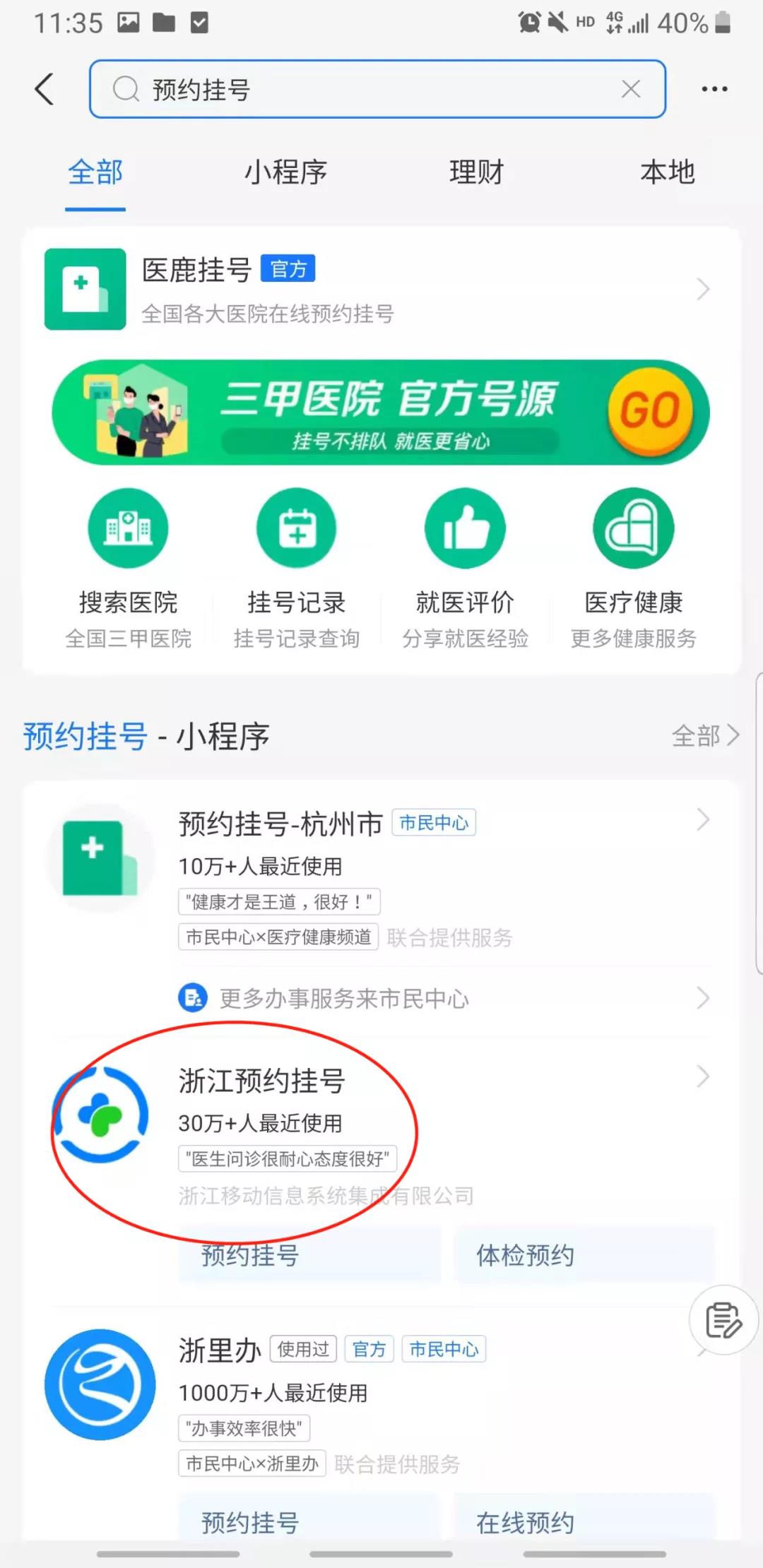
Task: Open the three-dot overflow menu
Action: pos(714,89)
